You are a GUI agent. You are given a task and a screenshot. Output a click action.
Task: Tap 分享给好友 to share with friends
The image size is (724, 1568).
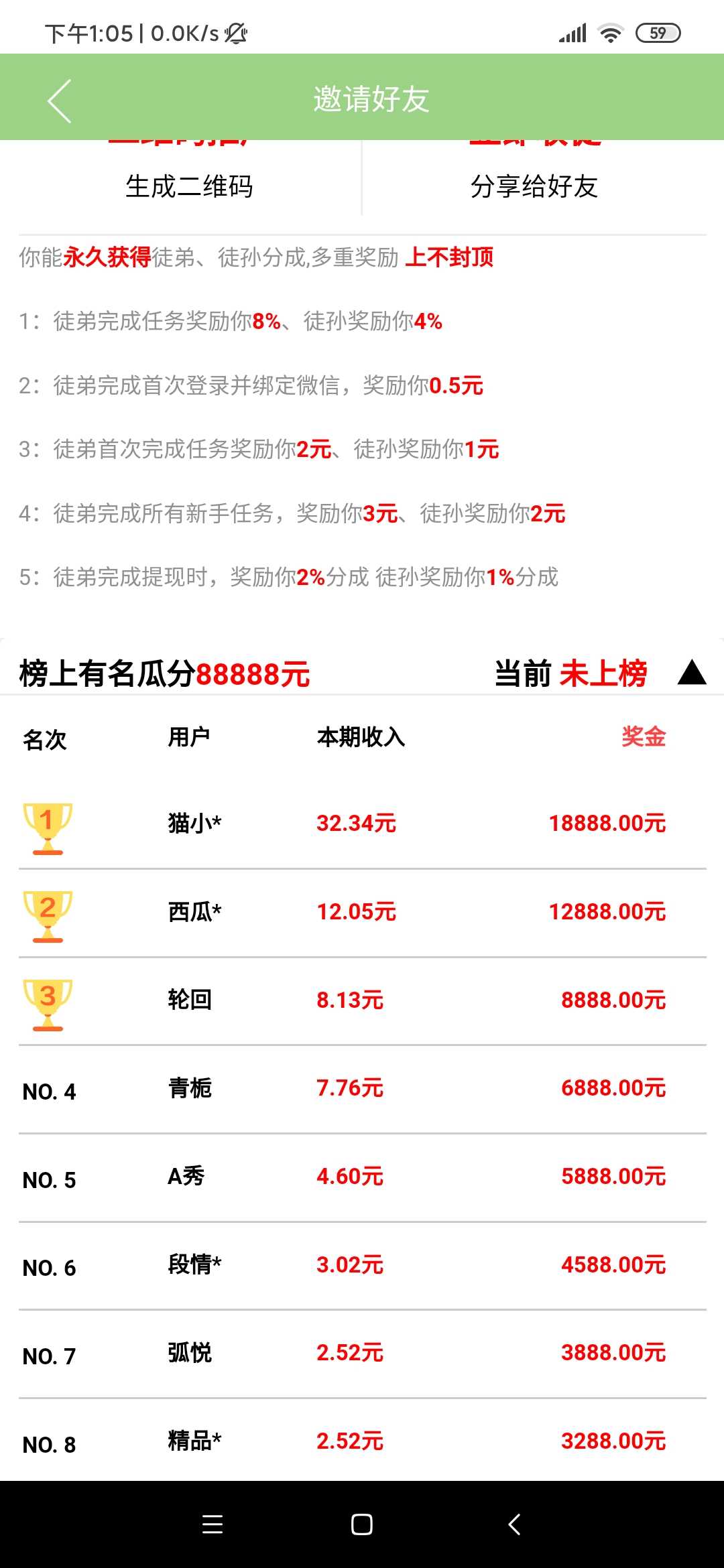click(x=534, y=186)
